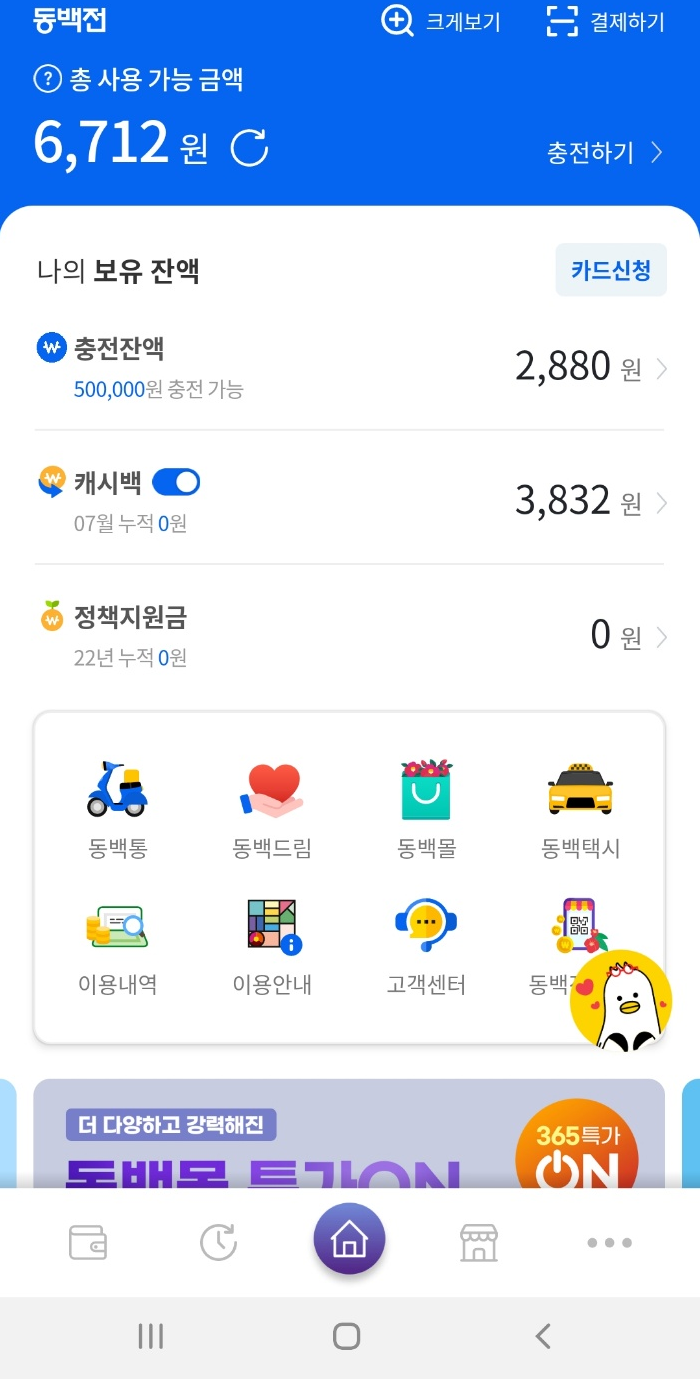Screen dimensions: 700x1379
Task: Open 결제하기 to pay by QR
Action: tap(606, 22)
